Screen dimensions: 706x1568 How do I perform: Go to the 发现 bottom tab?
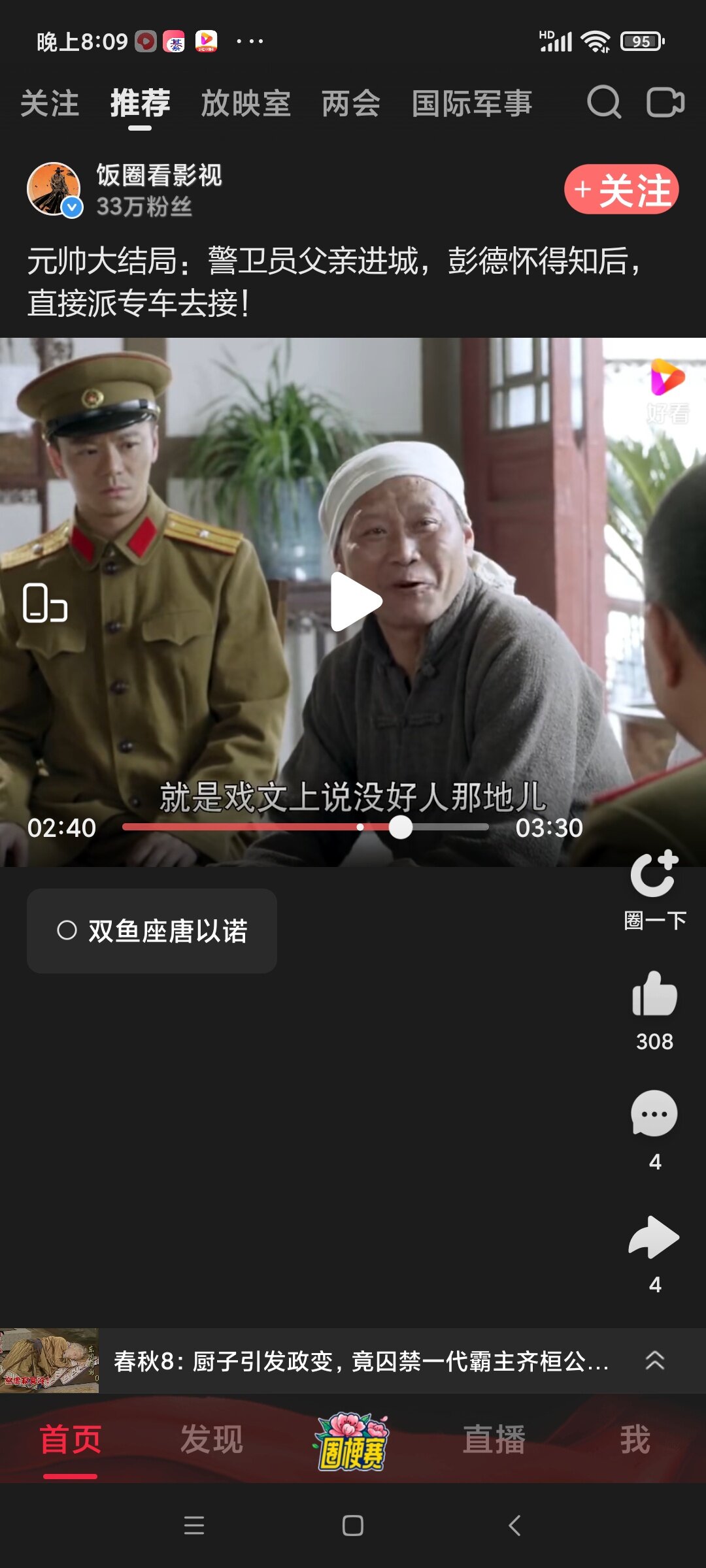(212, 1440)
